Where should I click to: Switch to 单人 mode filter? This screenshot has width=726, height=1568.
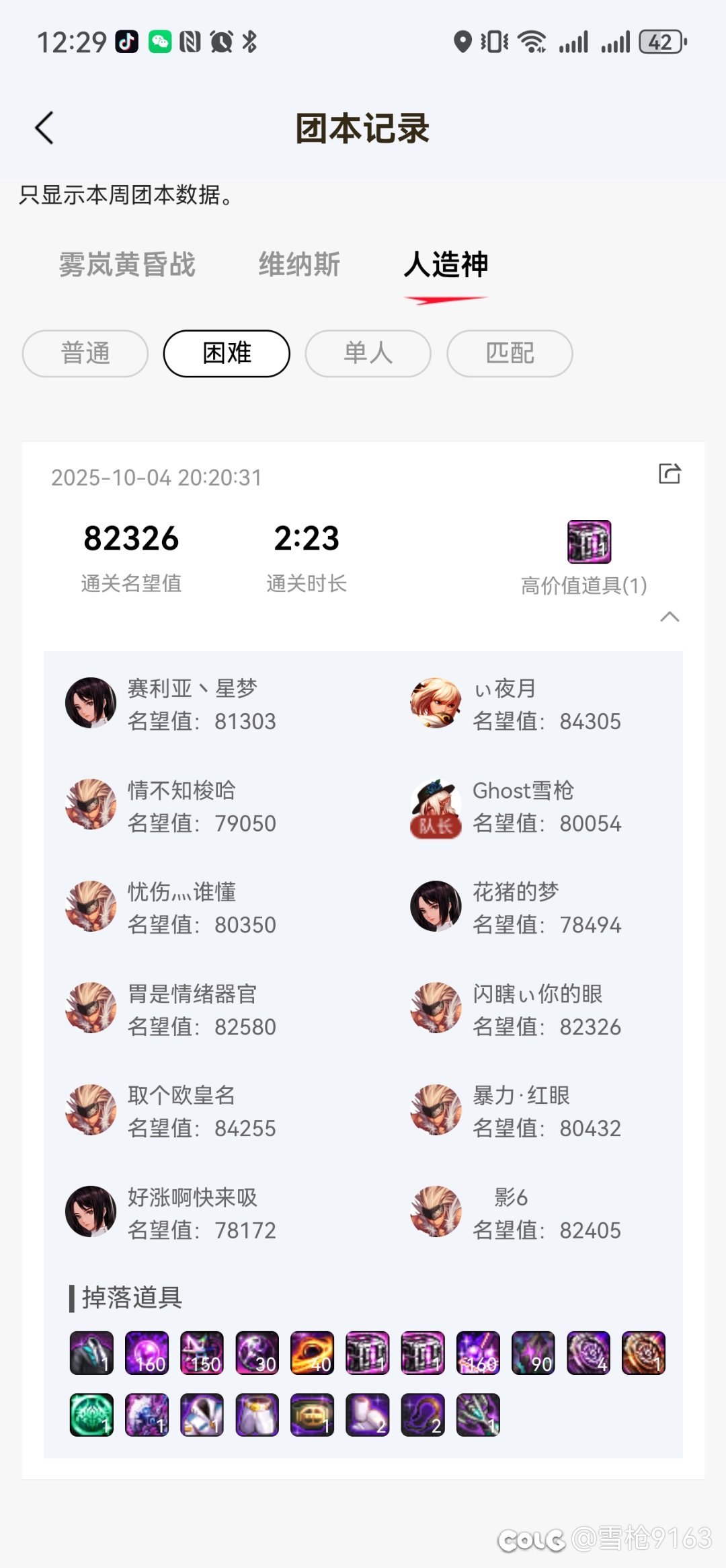[368, 353]
